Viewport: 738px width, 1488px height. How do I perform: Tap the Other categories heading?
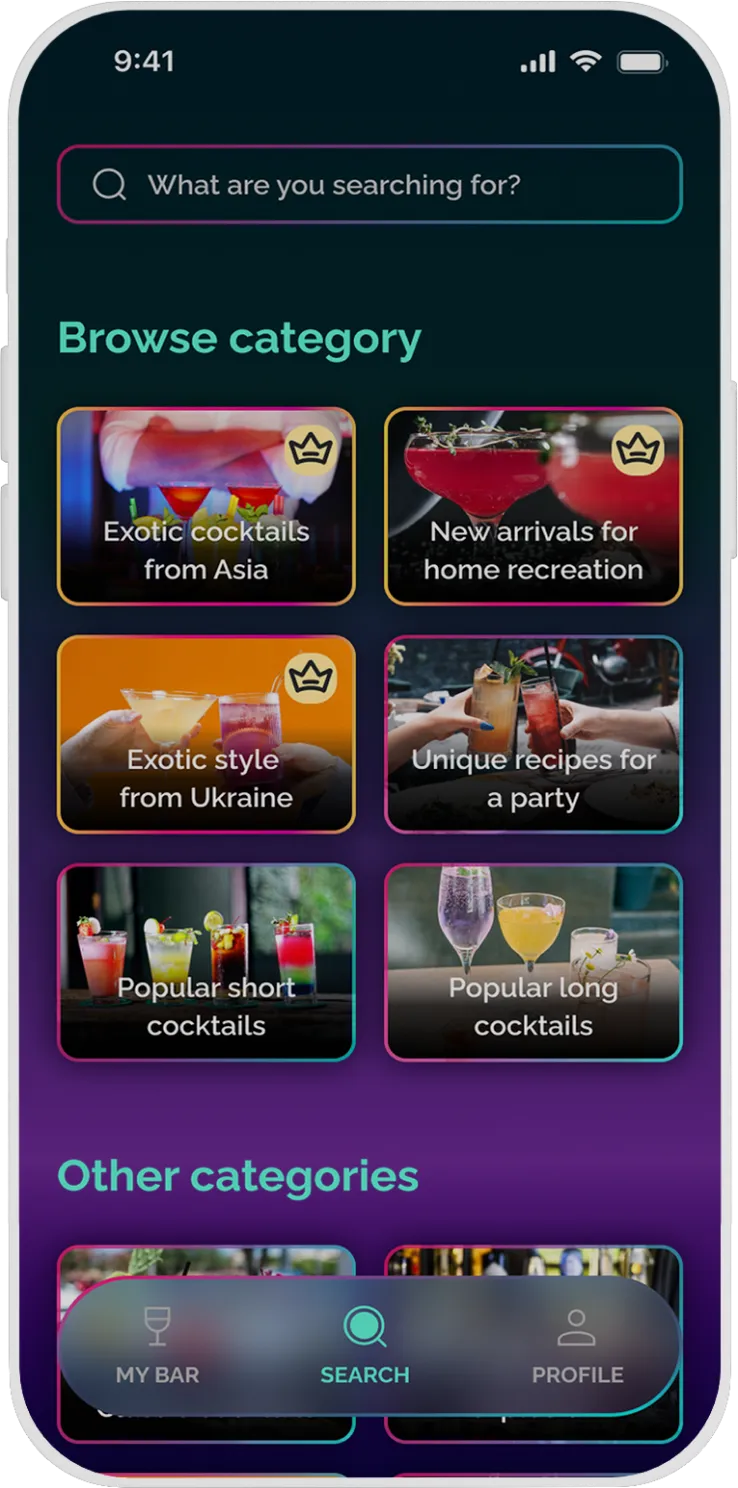click(x=240, y=1177)
